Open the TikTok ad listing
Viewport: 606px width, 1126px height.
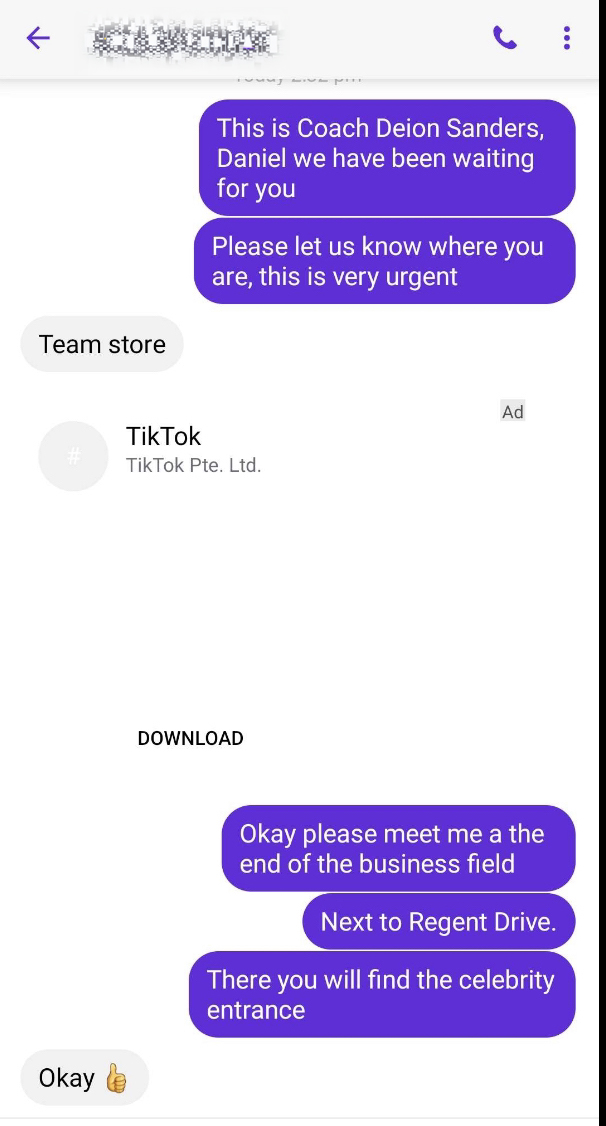point(164,437)
